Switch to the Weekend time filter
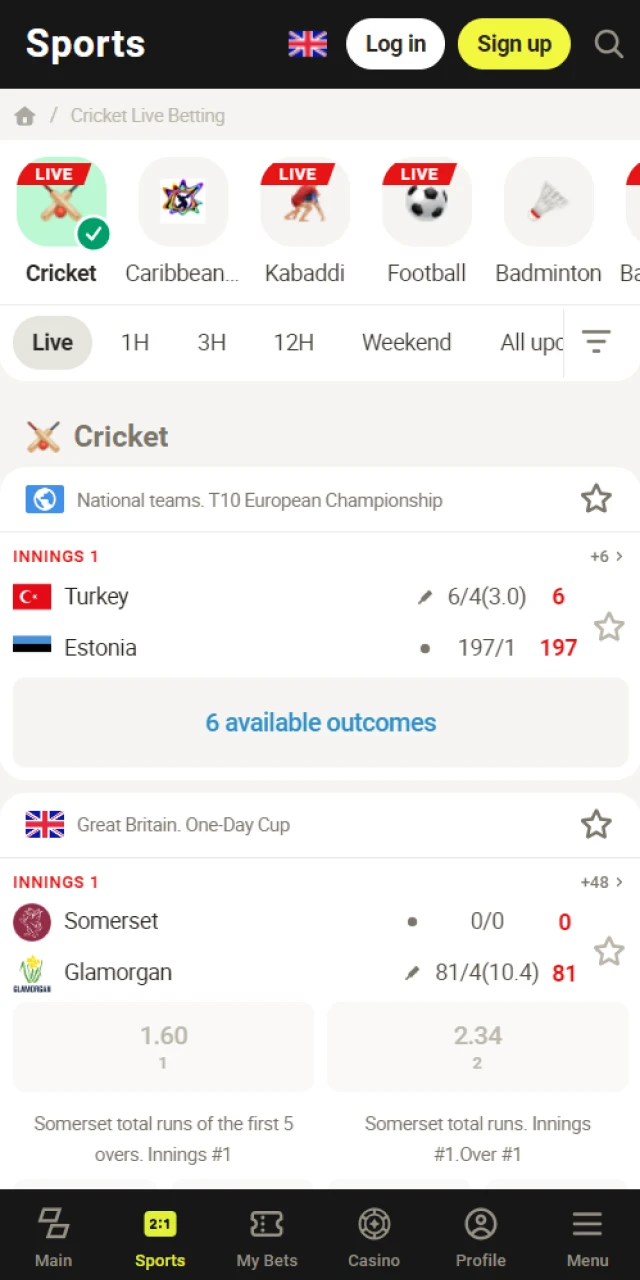 tap(406, 342)
